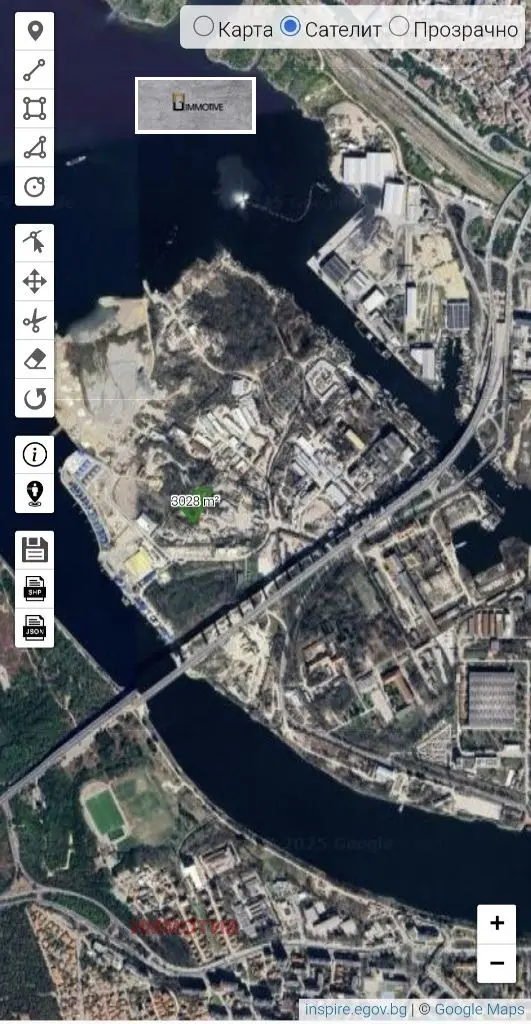The height and width of the screenshot is (1024, 531).
Task: Choose the Сателит radio option
Action: click(x=290, y=26)
